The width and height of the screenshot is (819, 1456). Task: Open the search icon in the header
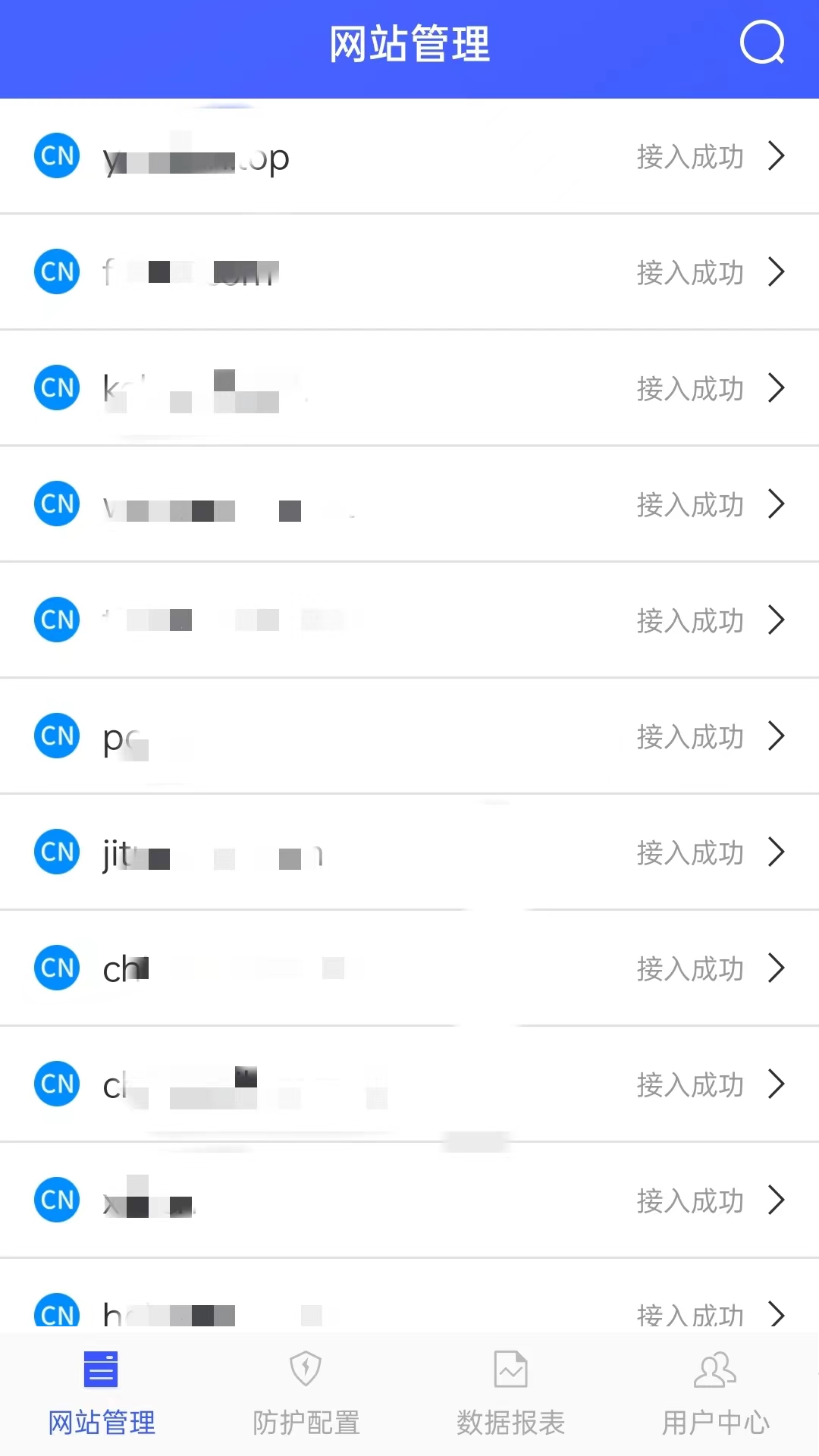[x=762, y=42]
